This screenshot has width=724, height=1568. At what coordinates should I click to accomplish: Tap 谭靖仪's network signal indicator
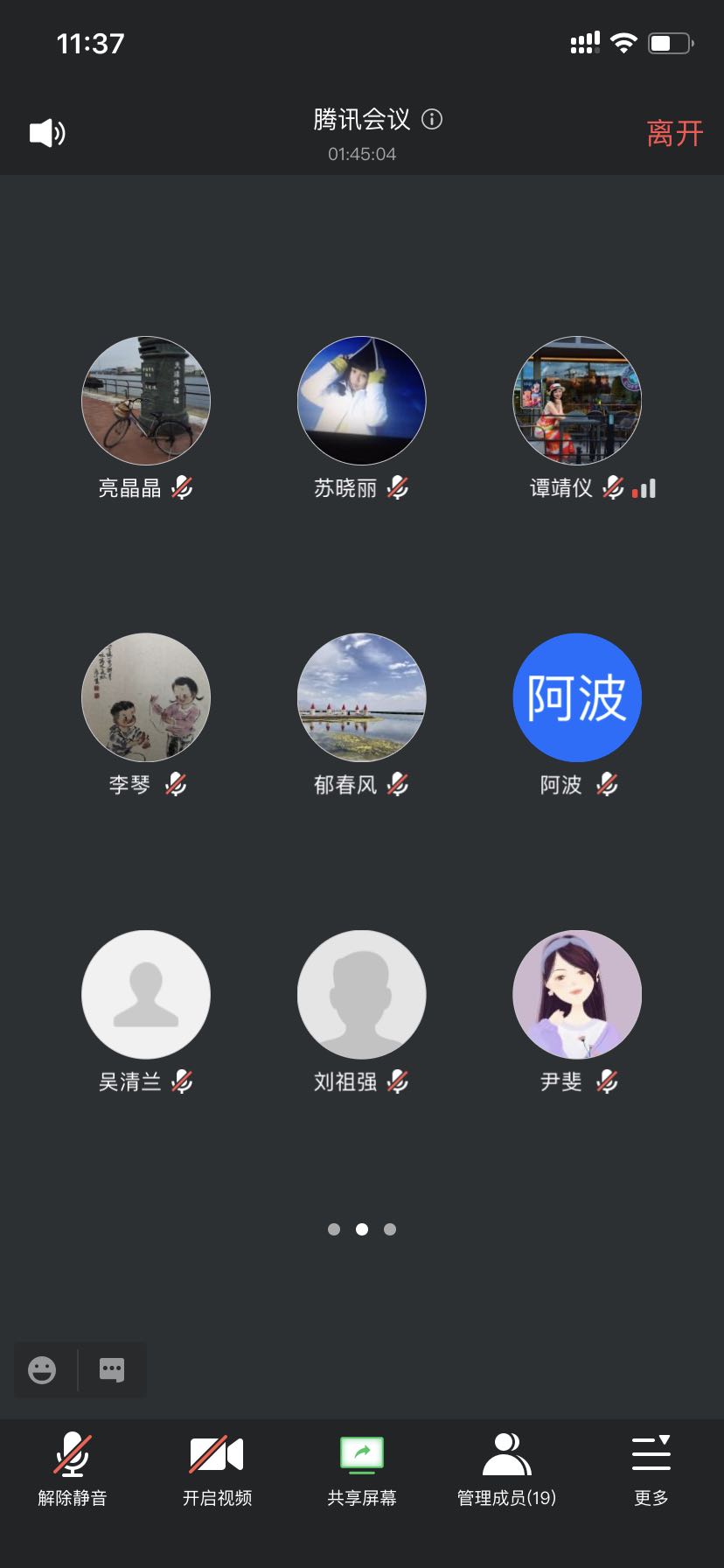[x=644, y=488]
